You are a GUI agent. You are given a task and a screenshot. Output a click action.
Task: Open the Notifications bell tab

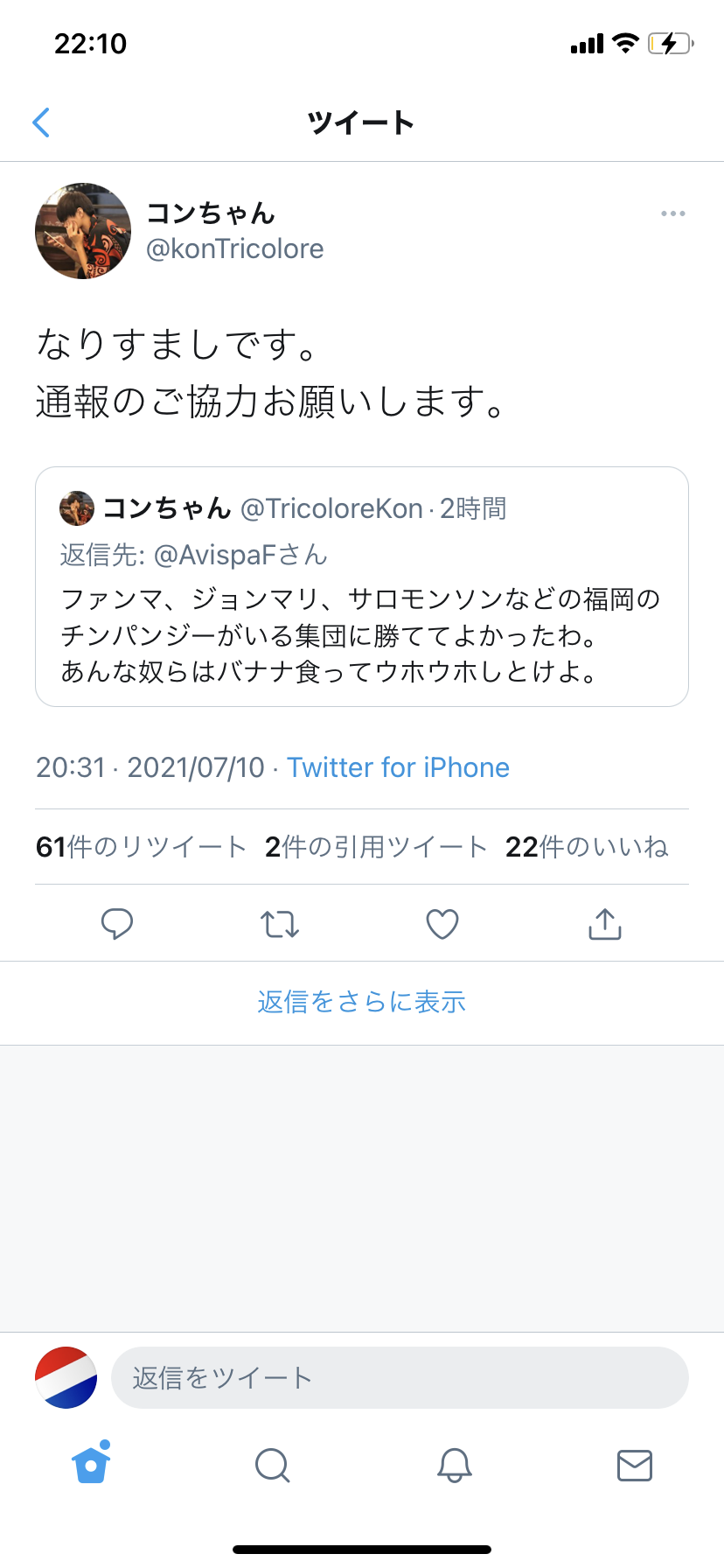[x=455, y=1465]
